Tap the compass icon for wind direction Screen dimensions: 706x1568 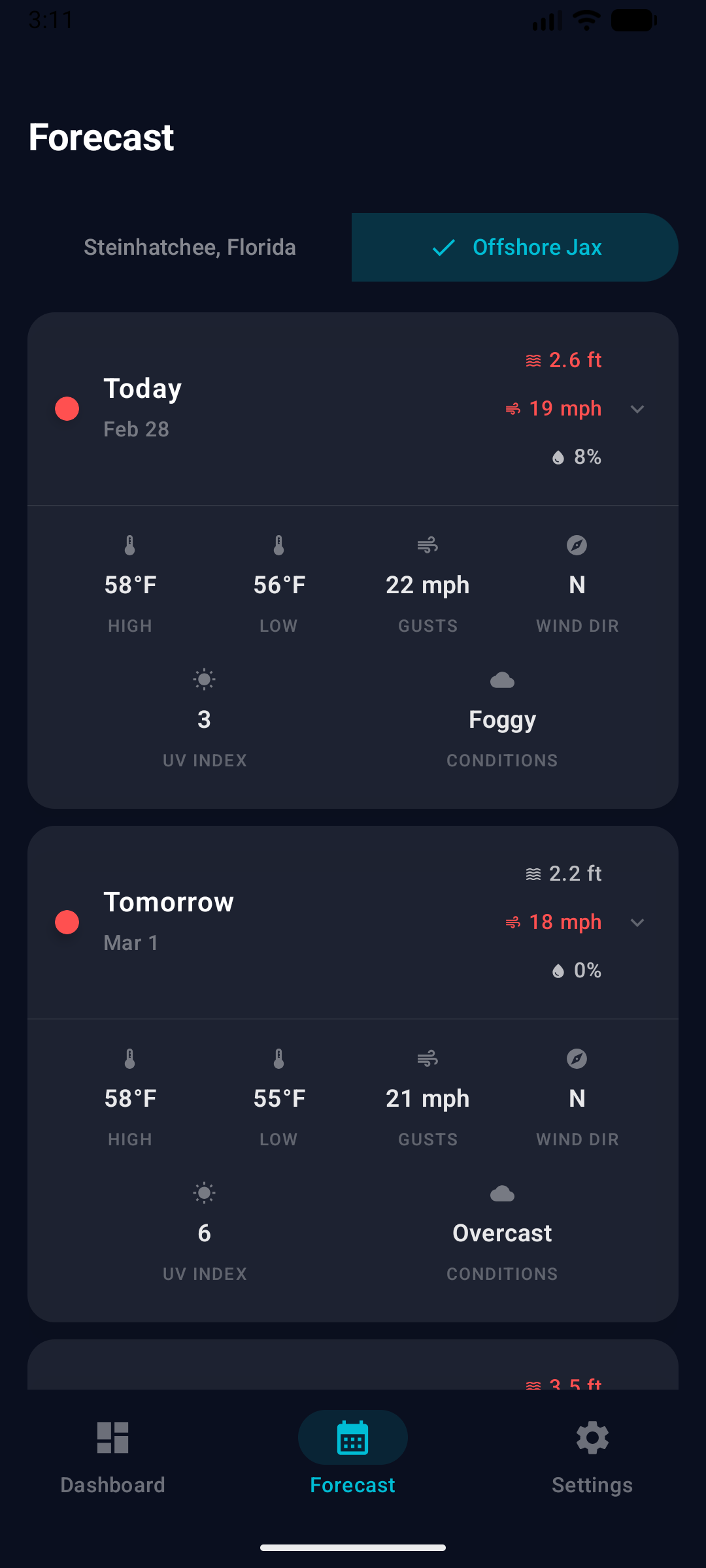pos(577,545)
